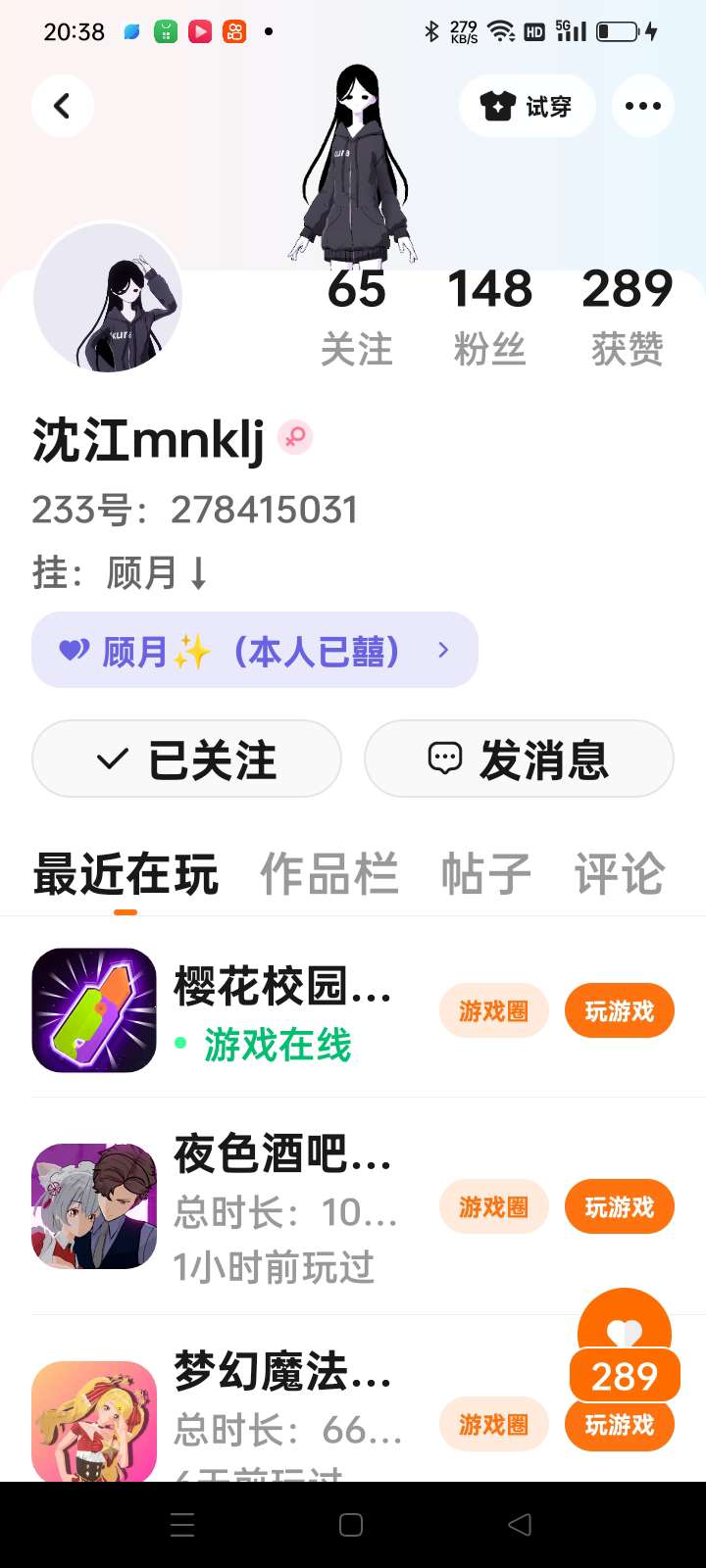Switch to the 评论 tab

620,874
